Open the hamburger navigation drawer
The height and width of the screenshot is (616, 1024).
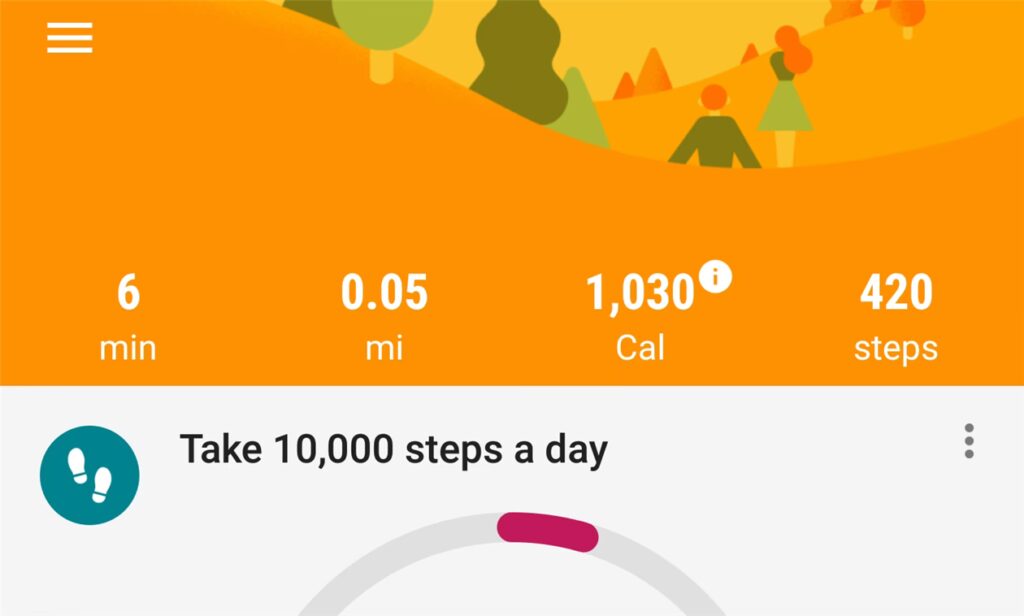click(69, 37)
